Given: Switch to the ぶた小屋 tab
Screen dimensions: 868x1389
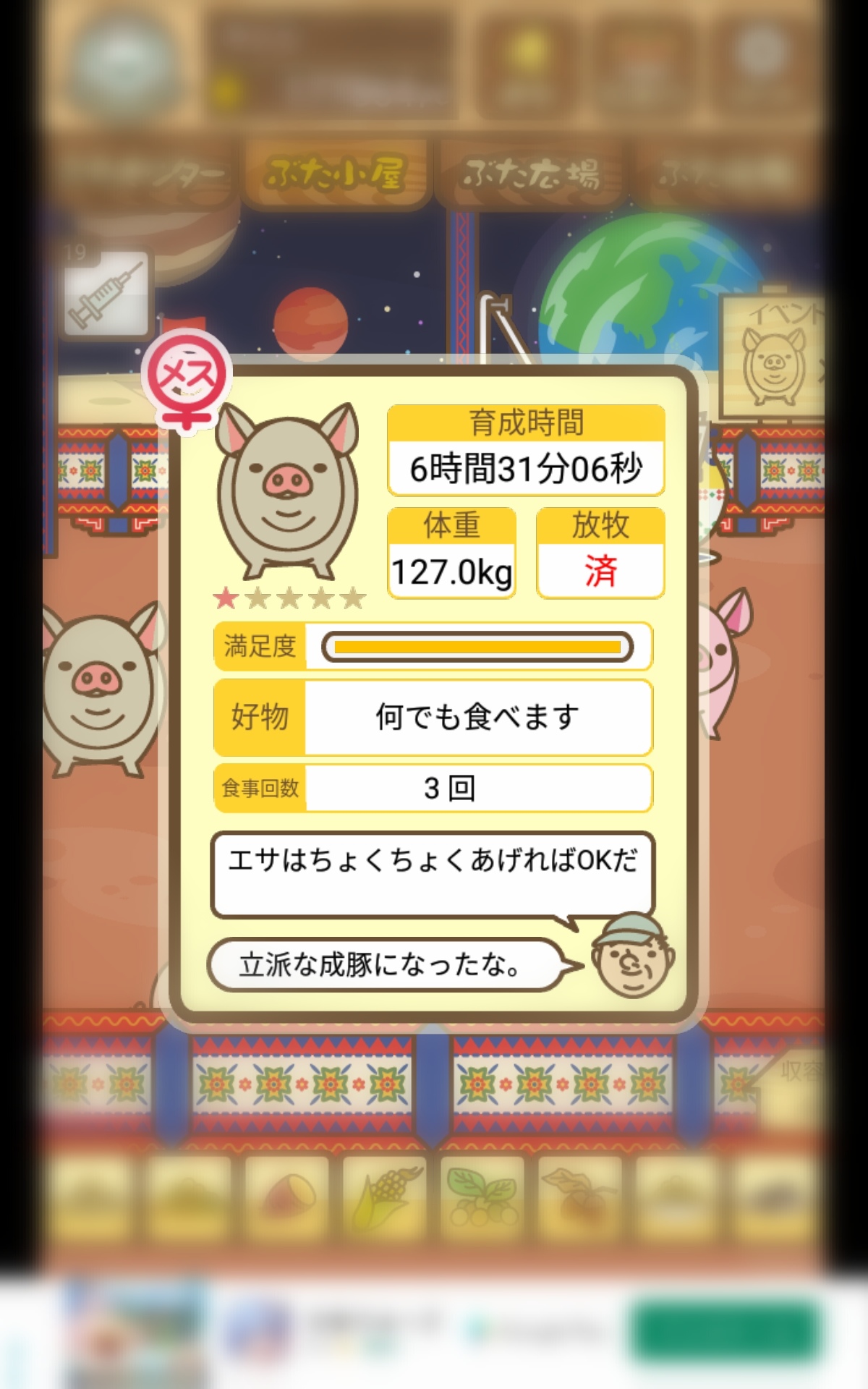Looking at the screenshot, I should 336,174.
